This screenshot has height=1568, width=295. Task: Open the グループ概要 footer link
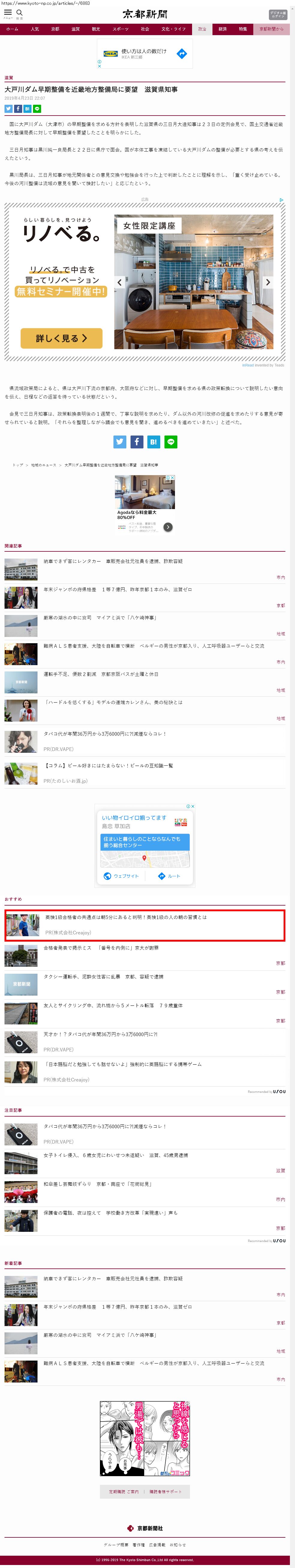[x=116, y=1544]
